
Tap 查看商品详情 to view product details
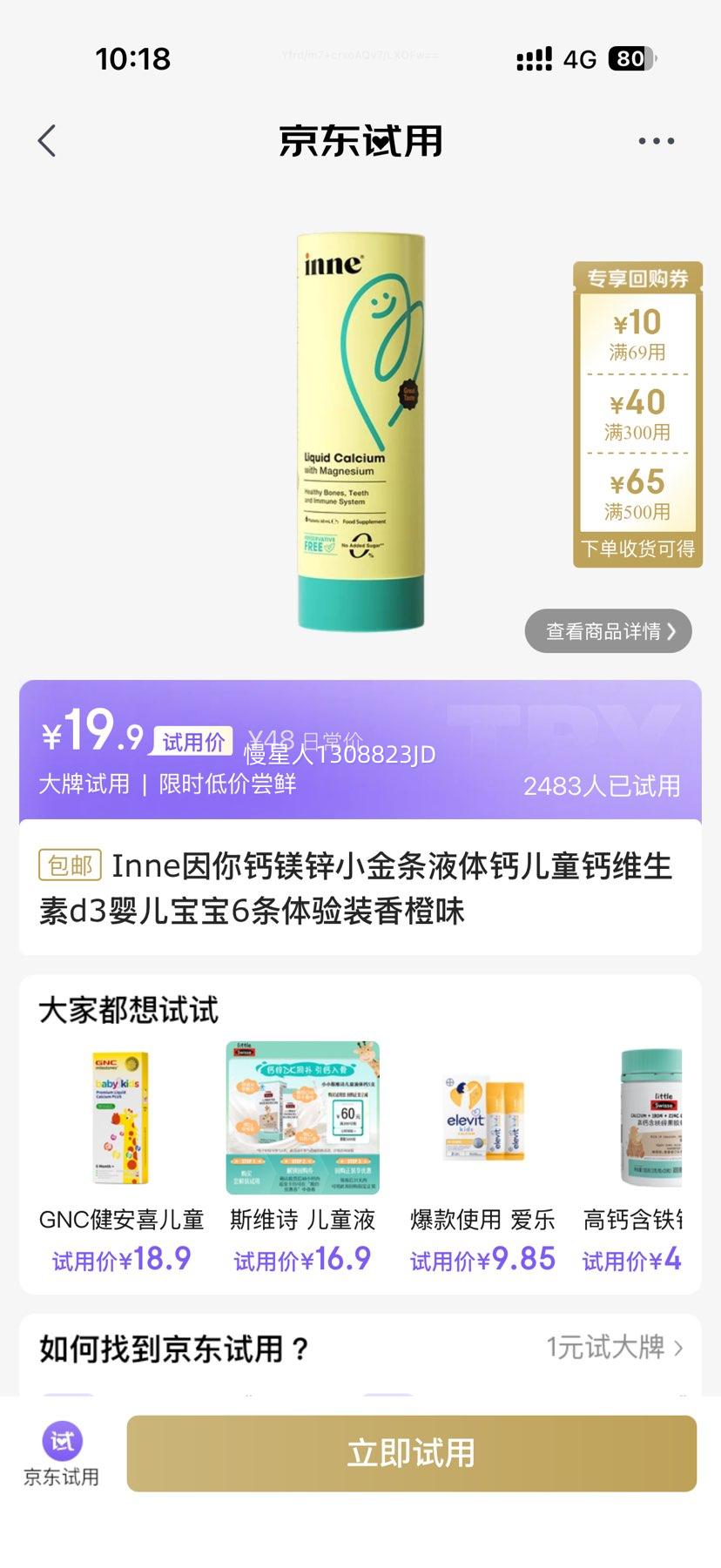tap(608, 631)
